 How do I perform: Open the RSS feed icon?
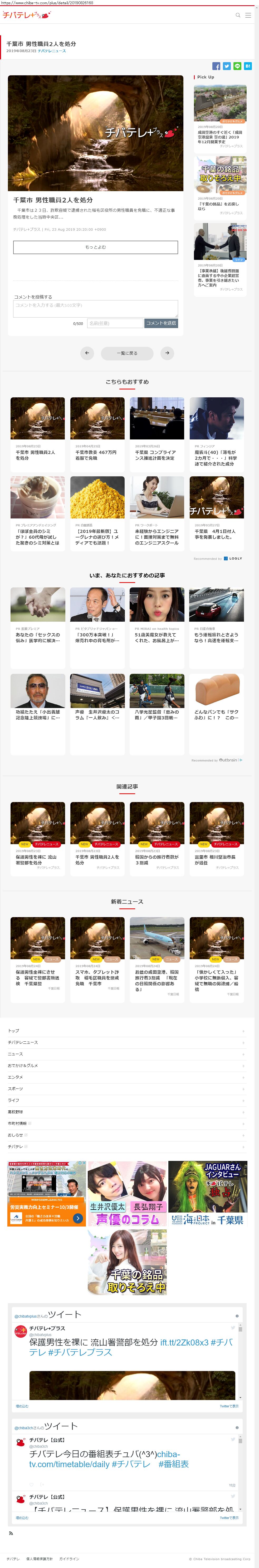(x=10, y=1533)
